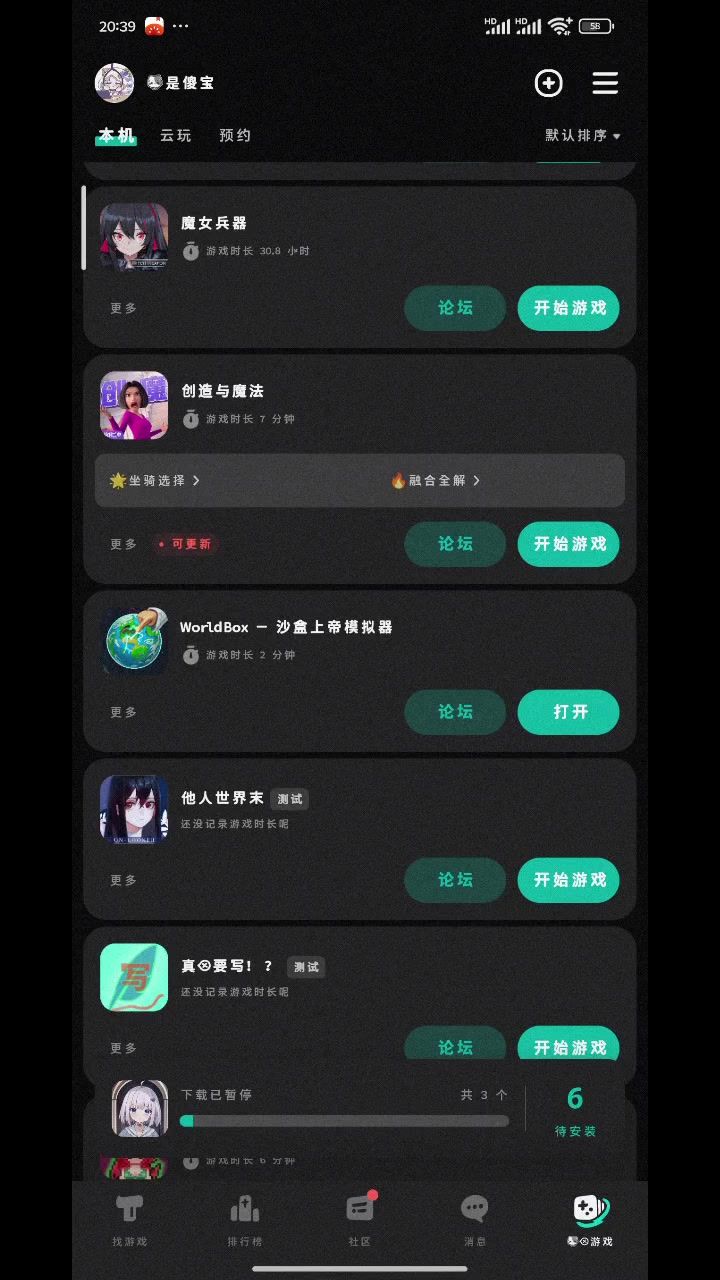The height and width of the screenshot is (1280, 720).
Task: Go to the 社区 community tab
Action: pos(359,1220)
